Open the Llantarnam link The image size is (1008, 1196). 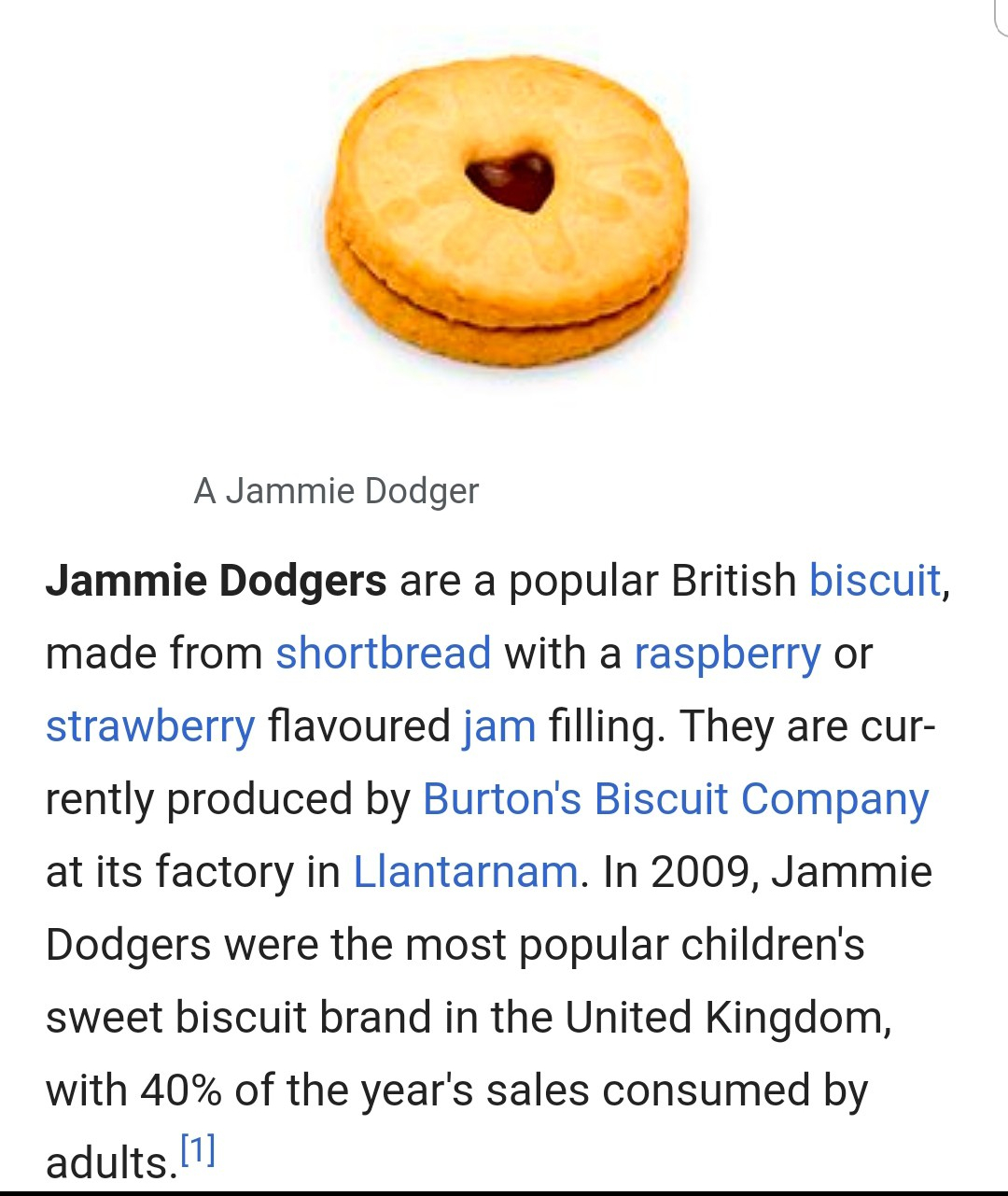466,872
